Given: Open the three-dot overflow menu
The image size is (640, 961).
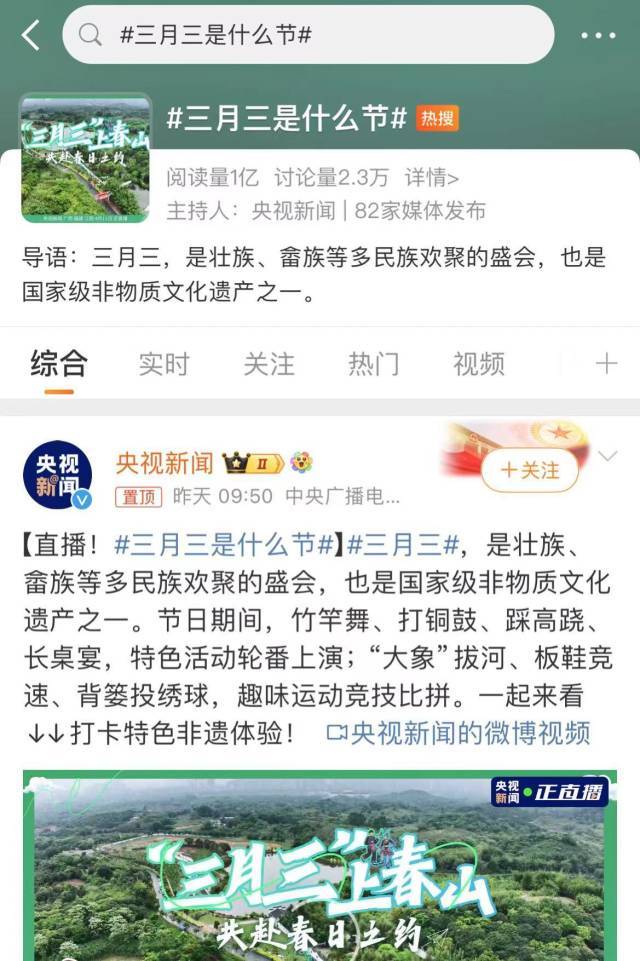Looking at the screenshot, I should [x=598, y=35].
